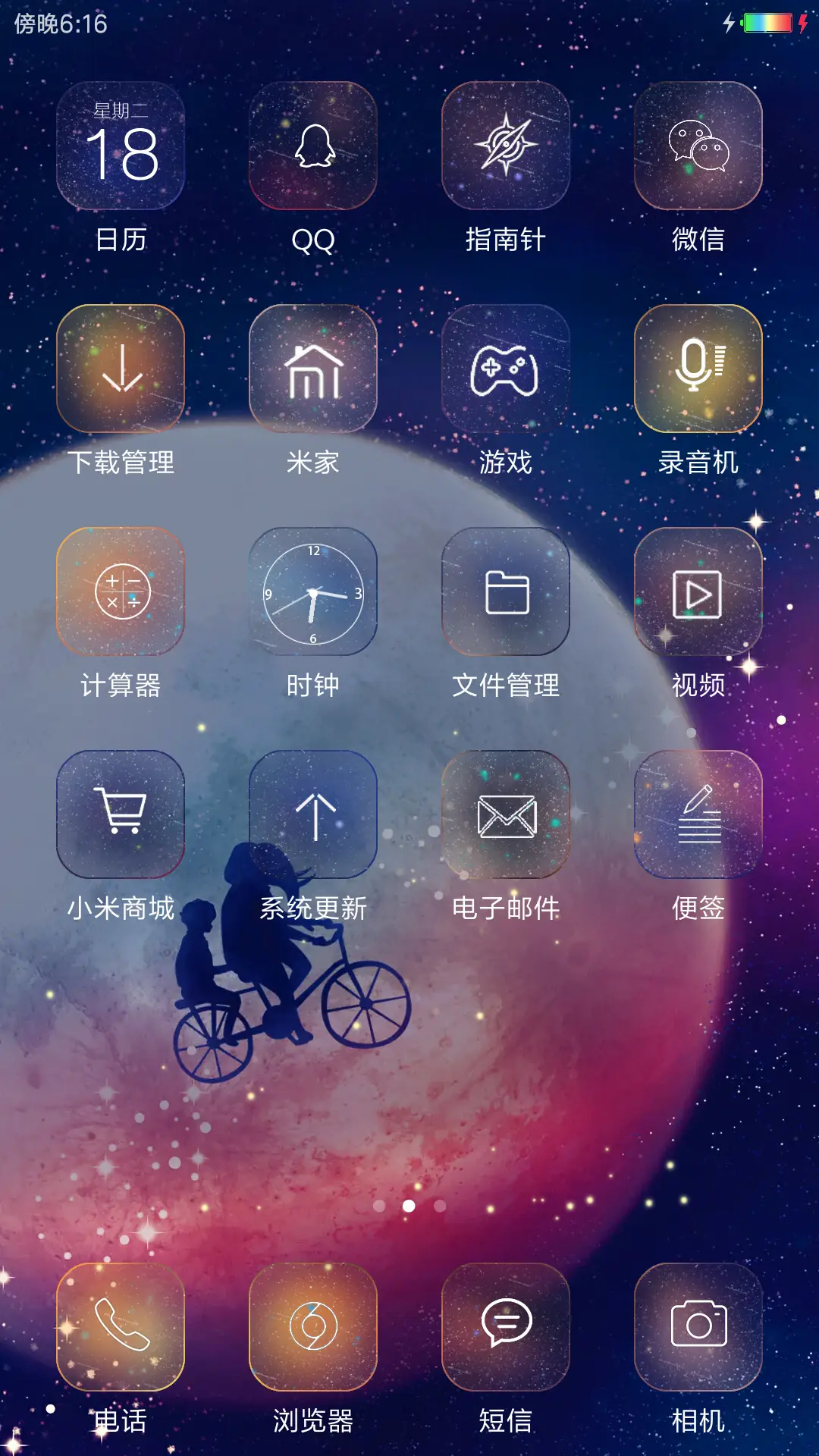819x1456 pixels.
Task: Launch the Clock app
Action: tap(313, 591)
